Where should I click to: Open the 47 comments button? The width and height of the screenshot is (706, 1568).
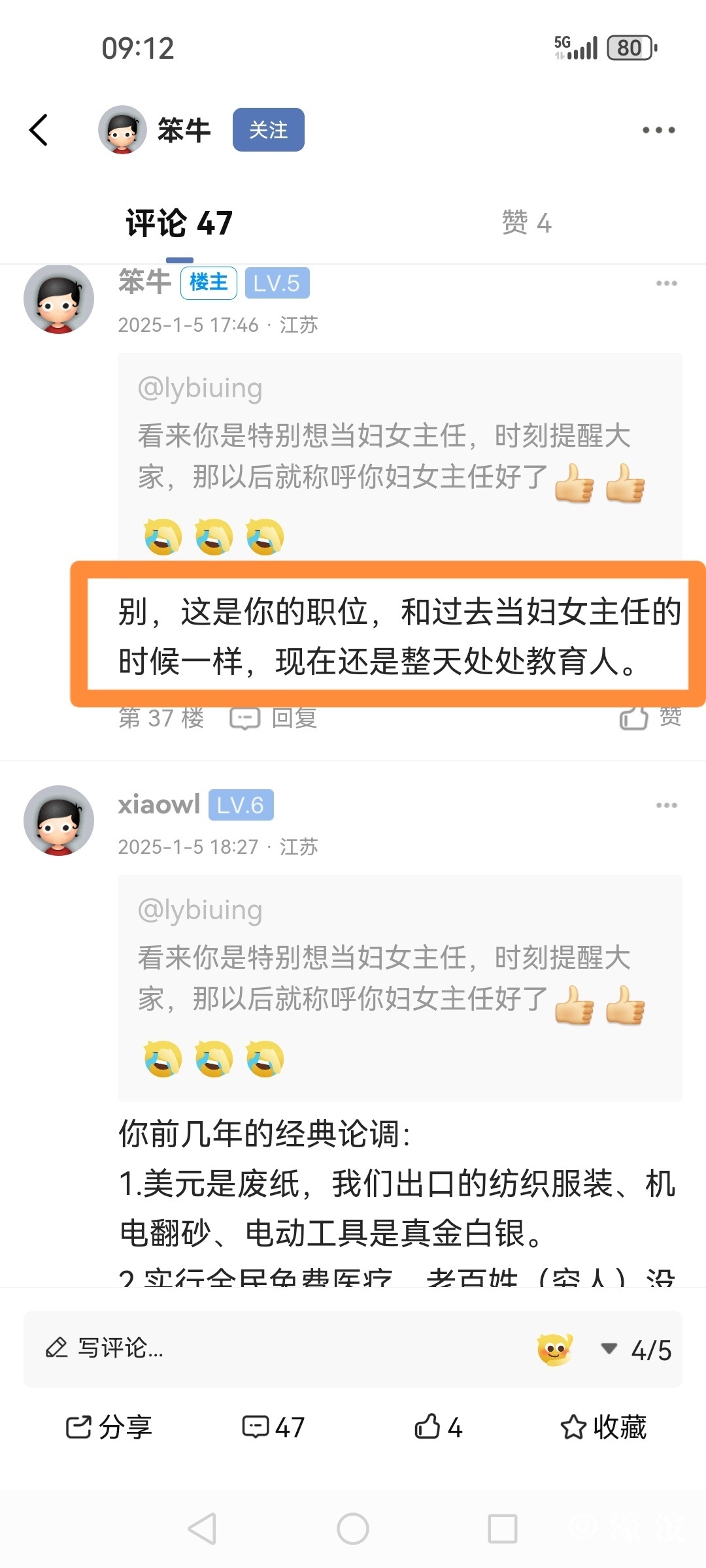coord(273,1428)
